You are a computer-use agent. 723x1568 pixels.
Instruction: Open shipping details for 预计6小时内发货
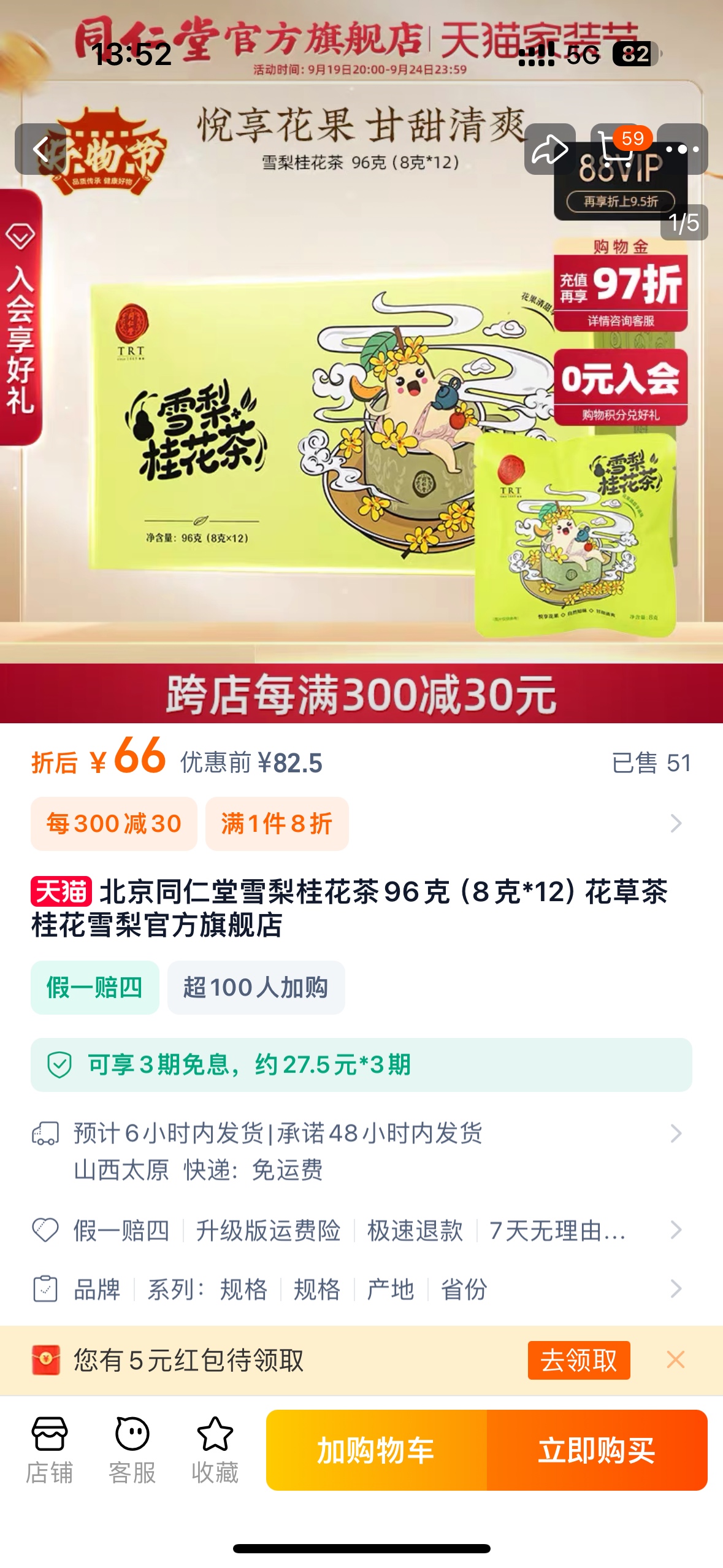click(x=361, y=1150)
